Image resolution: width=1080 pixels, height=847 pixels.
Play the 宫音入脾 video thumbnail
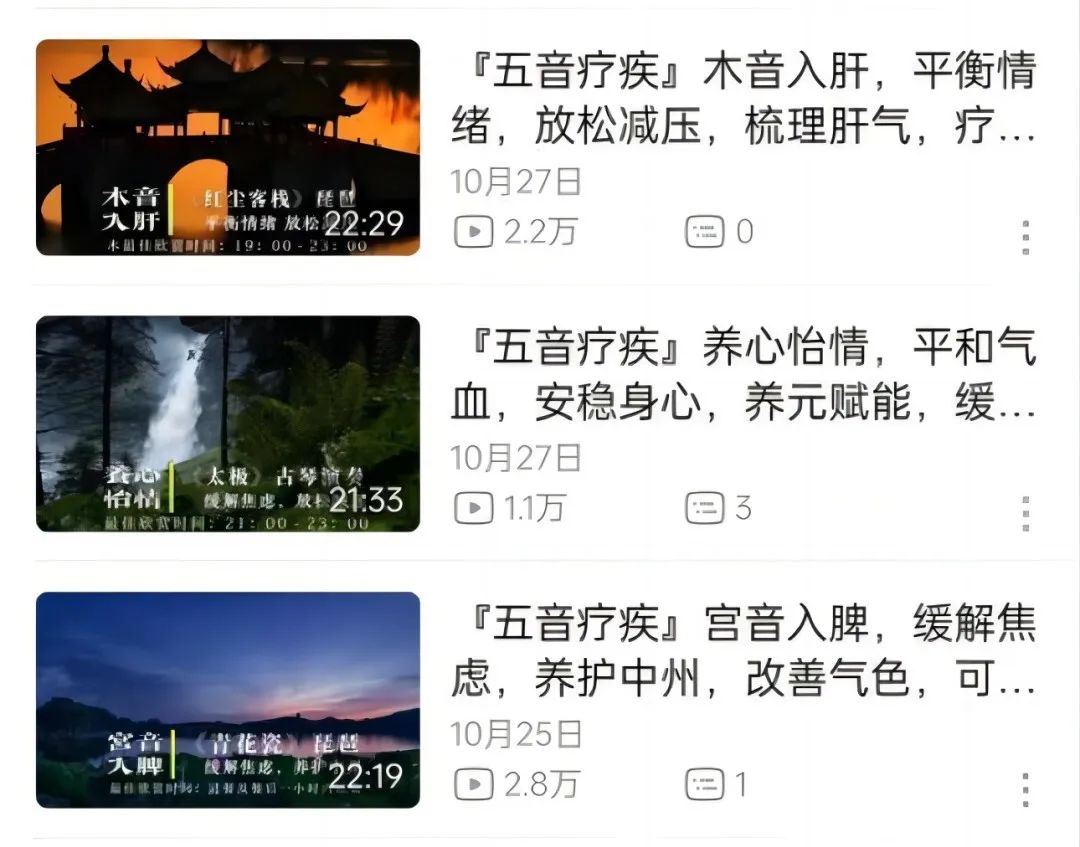(x=228, y=699)
